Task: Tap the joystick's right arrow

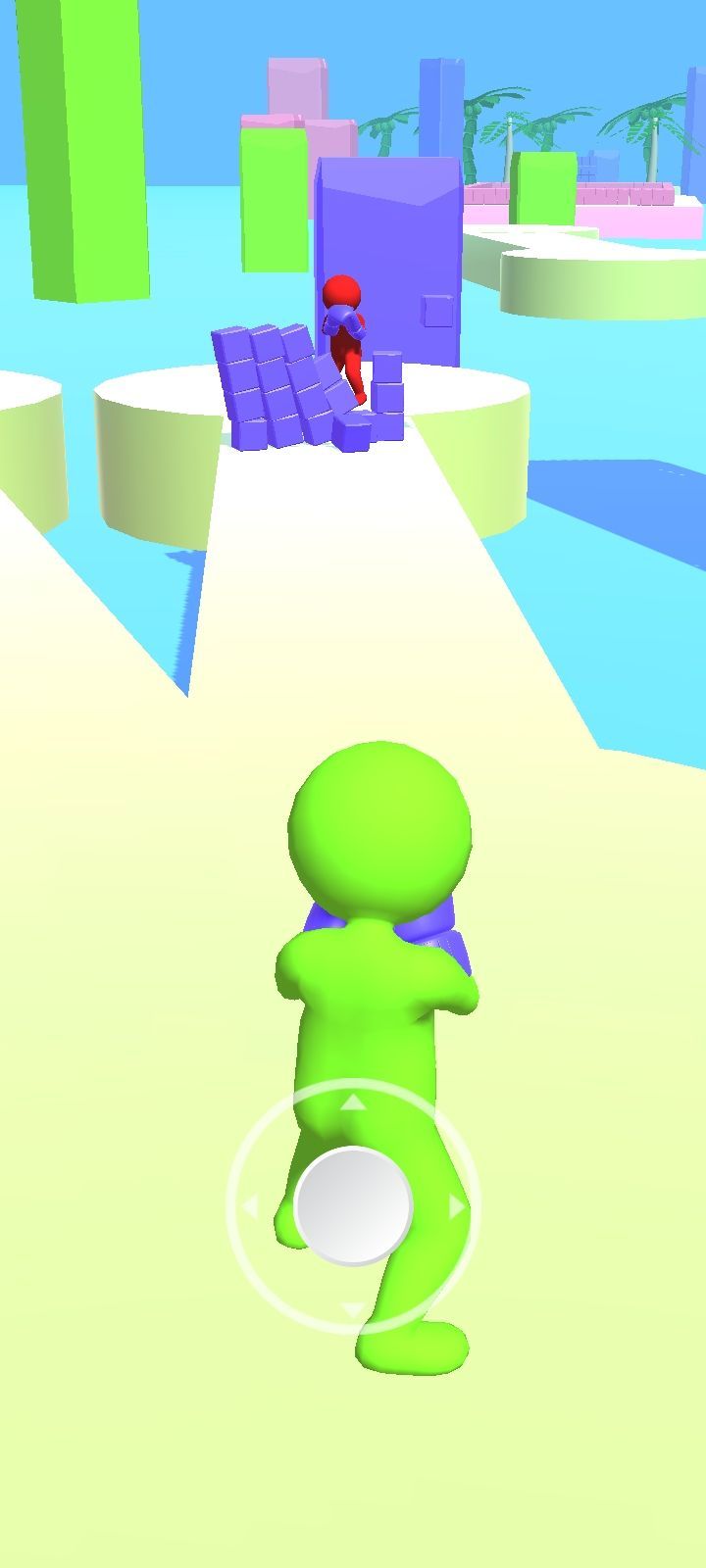Action: [x=457, y=1206]
